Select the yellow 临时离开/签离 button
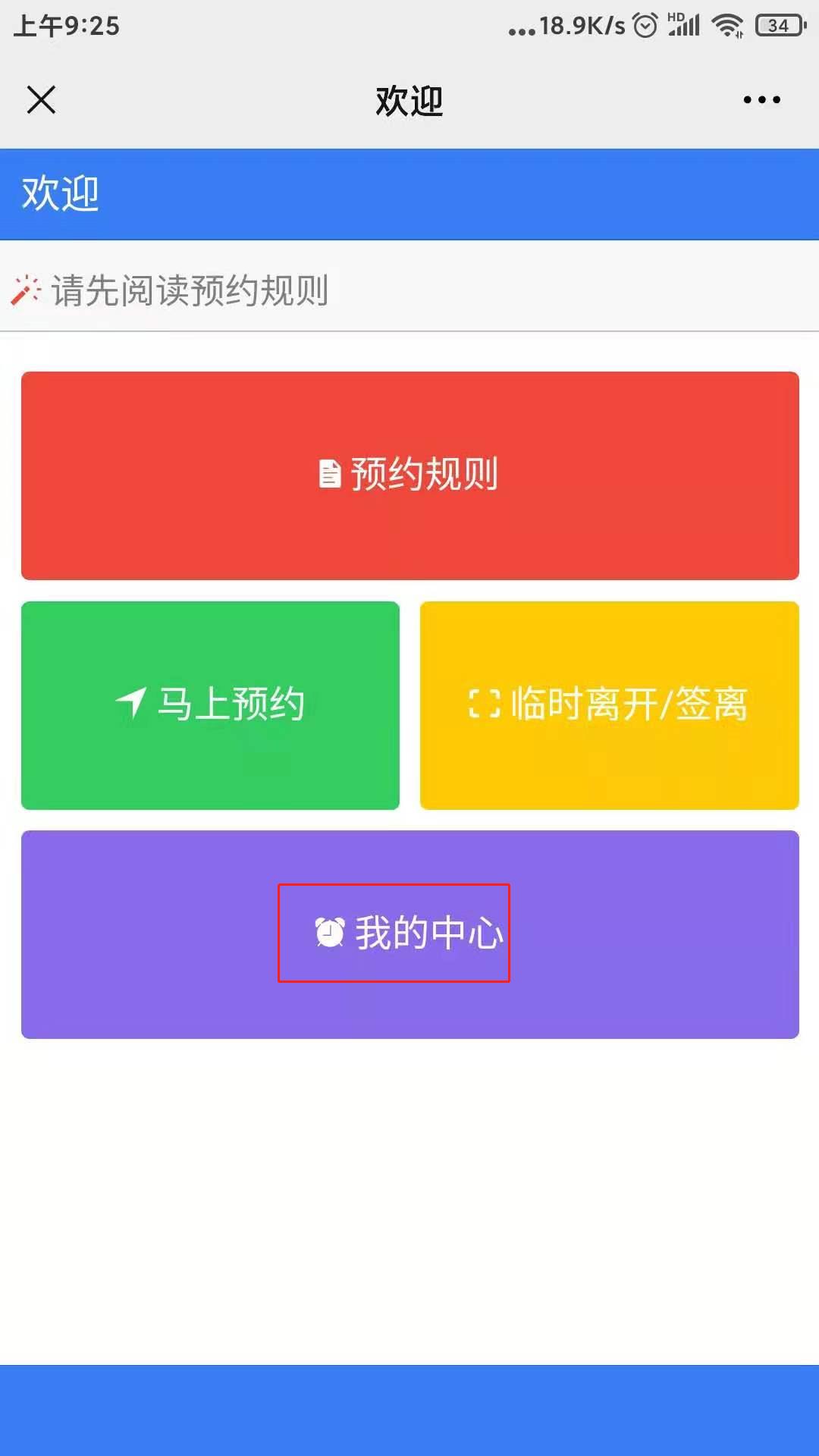Image resolution: width=819 pixels, height=1456 pixels. (x=609, y=705)
